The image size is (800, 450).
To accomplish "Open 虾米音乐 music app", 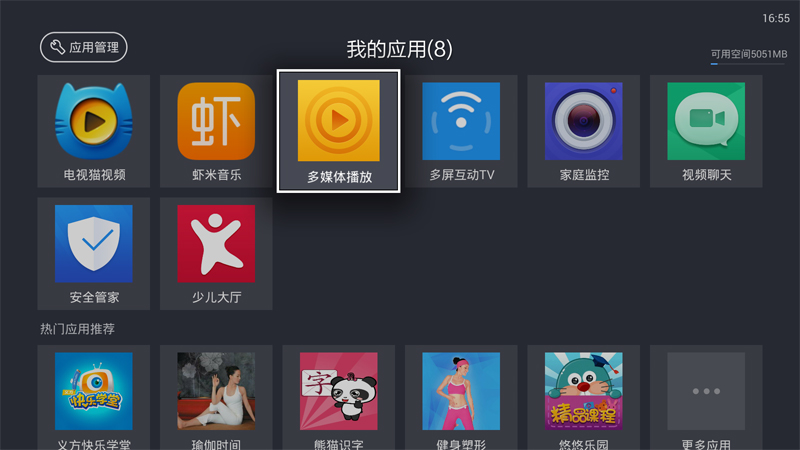I will pyautogui.click(x=216, y=131).
